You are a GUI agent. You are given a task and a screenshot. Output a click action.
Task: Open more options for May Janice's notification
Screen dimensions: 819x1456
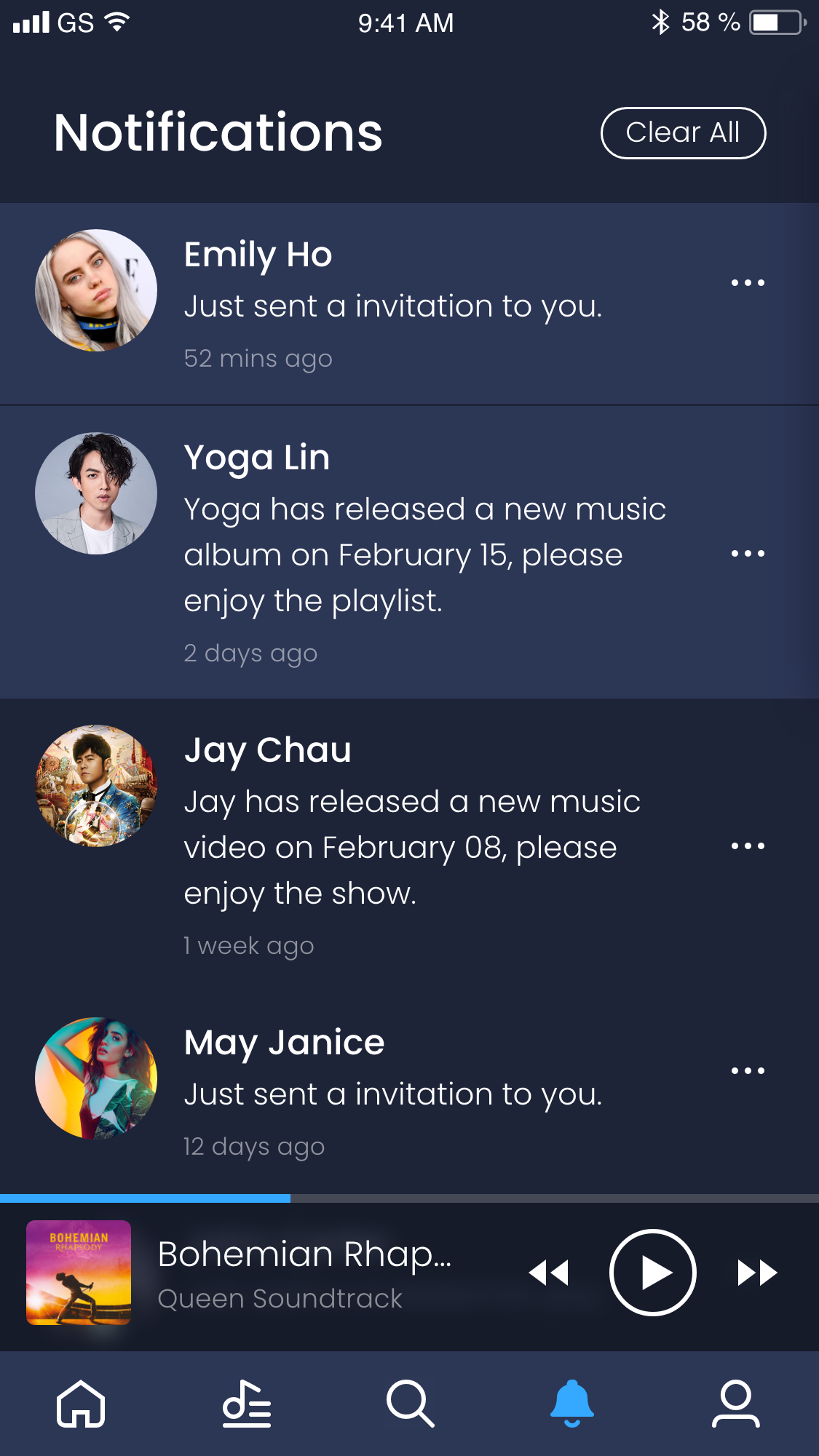pos(748,1070)
